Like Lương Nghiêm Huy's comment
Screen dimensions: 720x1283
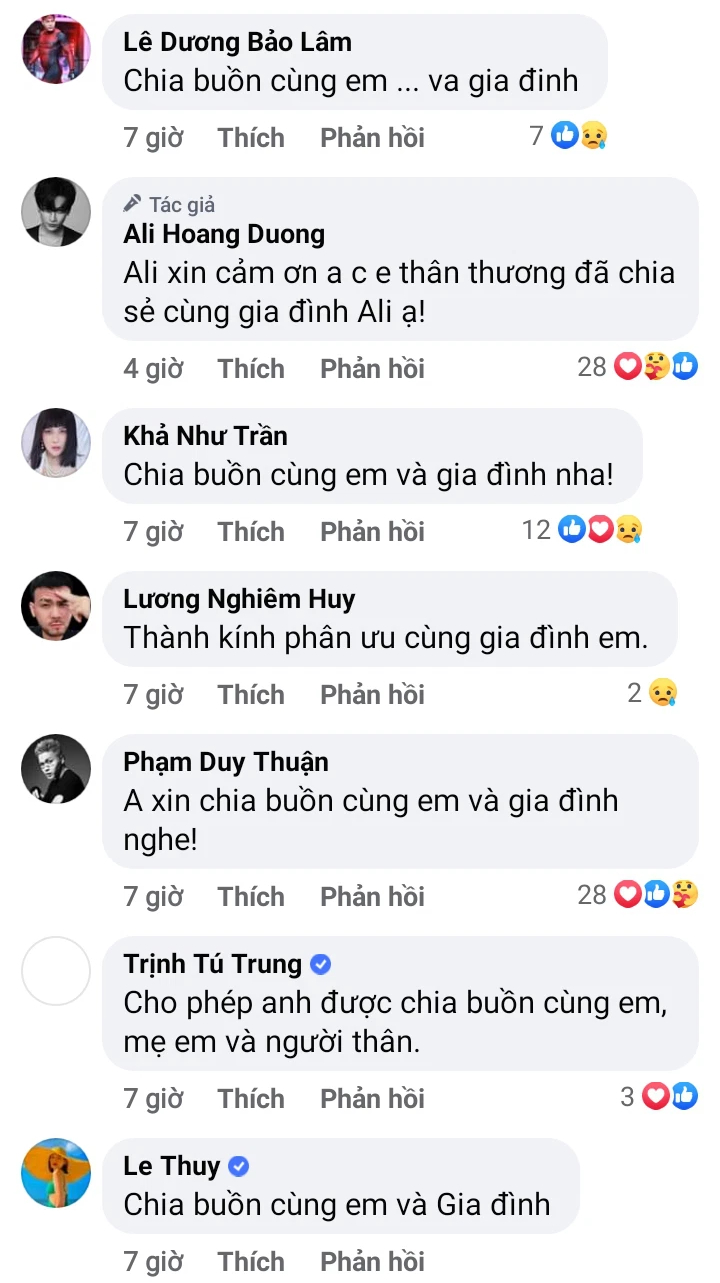tap(251, 694)
